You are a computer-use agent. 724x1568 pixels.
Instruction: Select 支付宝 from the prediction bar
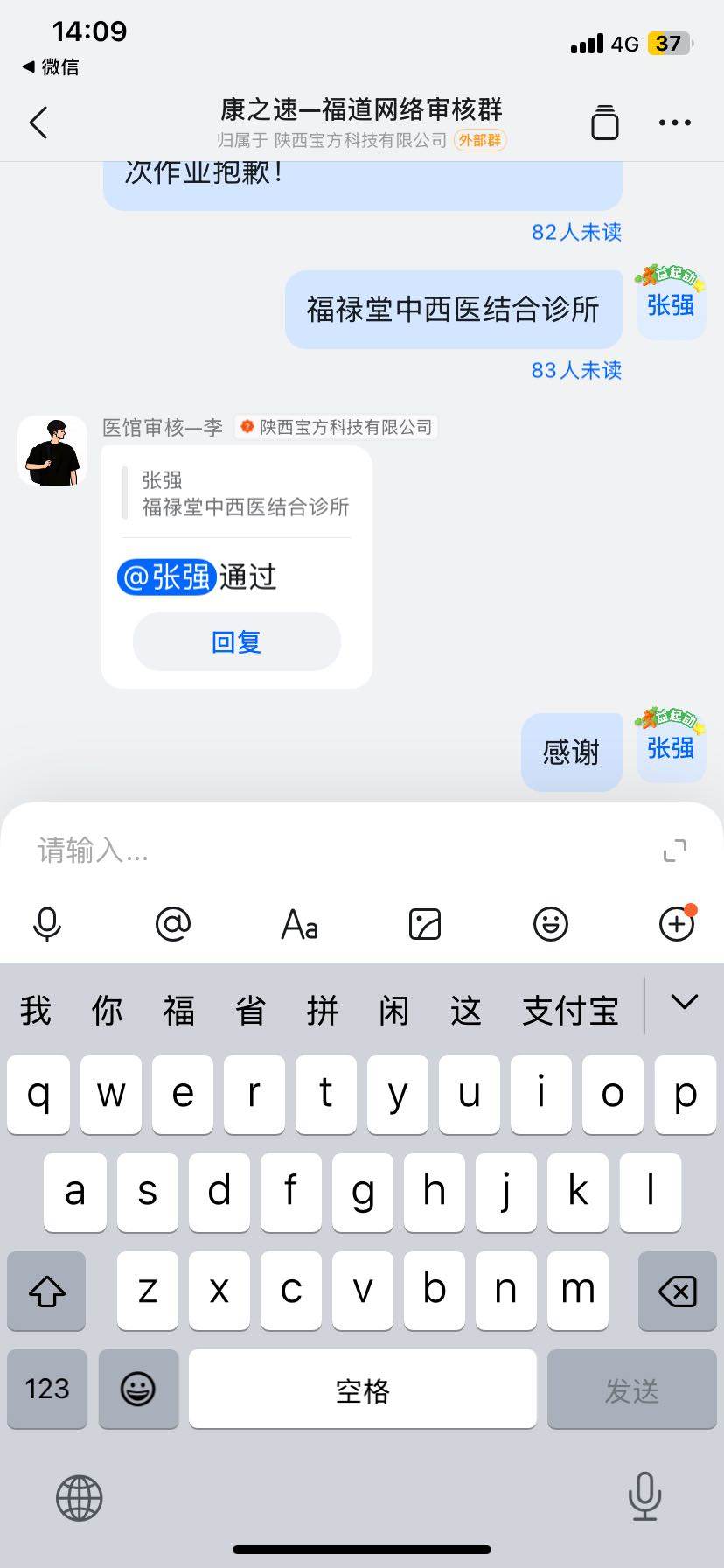[x=569, y=1010]
